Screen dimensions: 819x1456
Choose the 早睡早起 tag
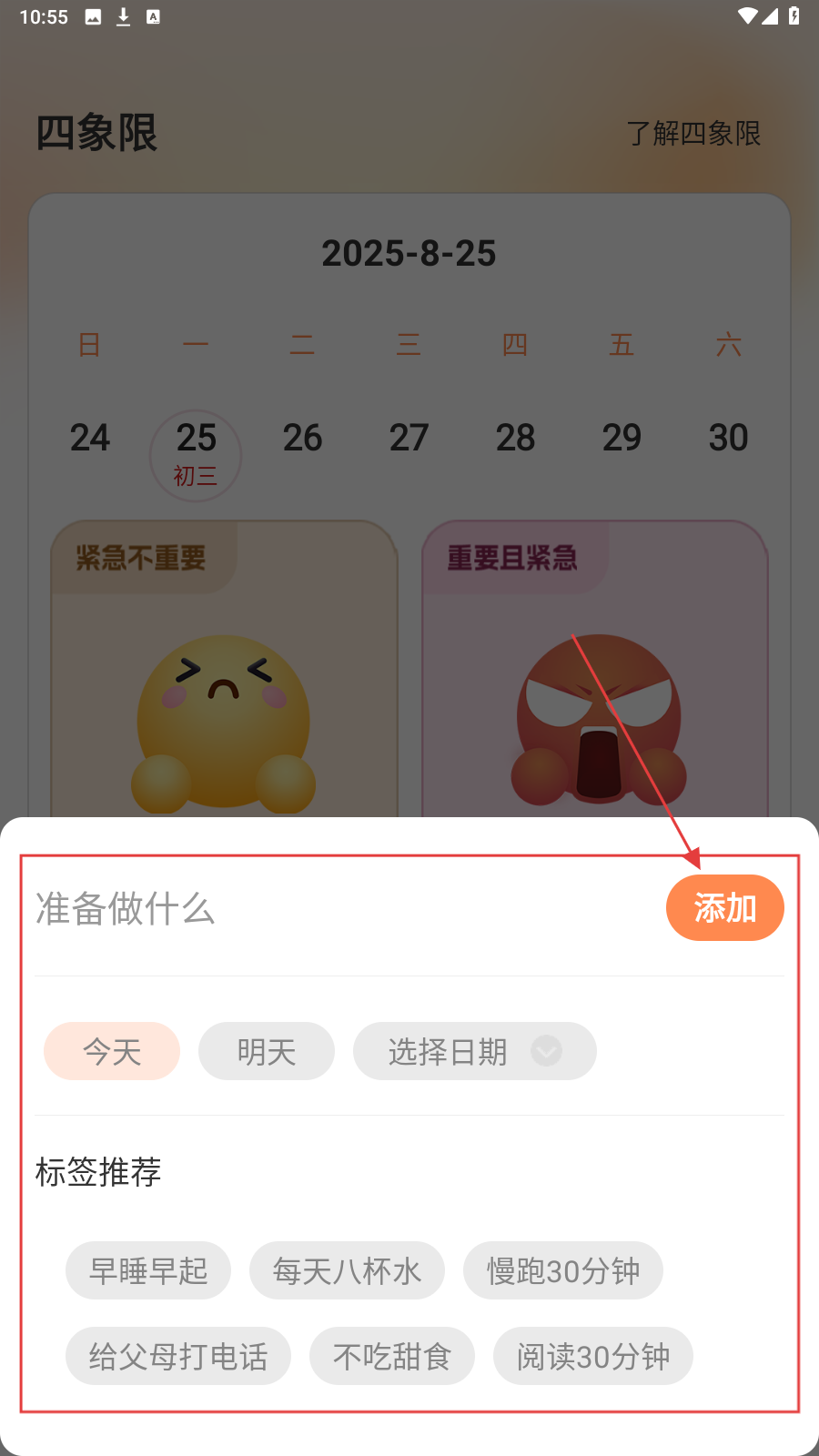coord(148,1270)
